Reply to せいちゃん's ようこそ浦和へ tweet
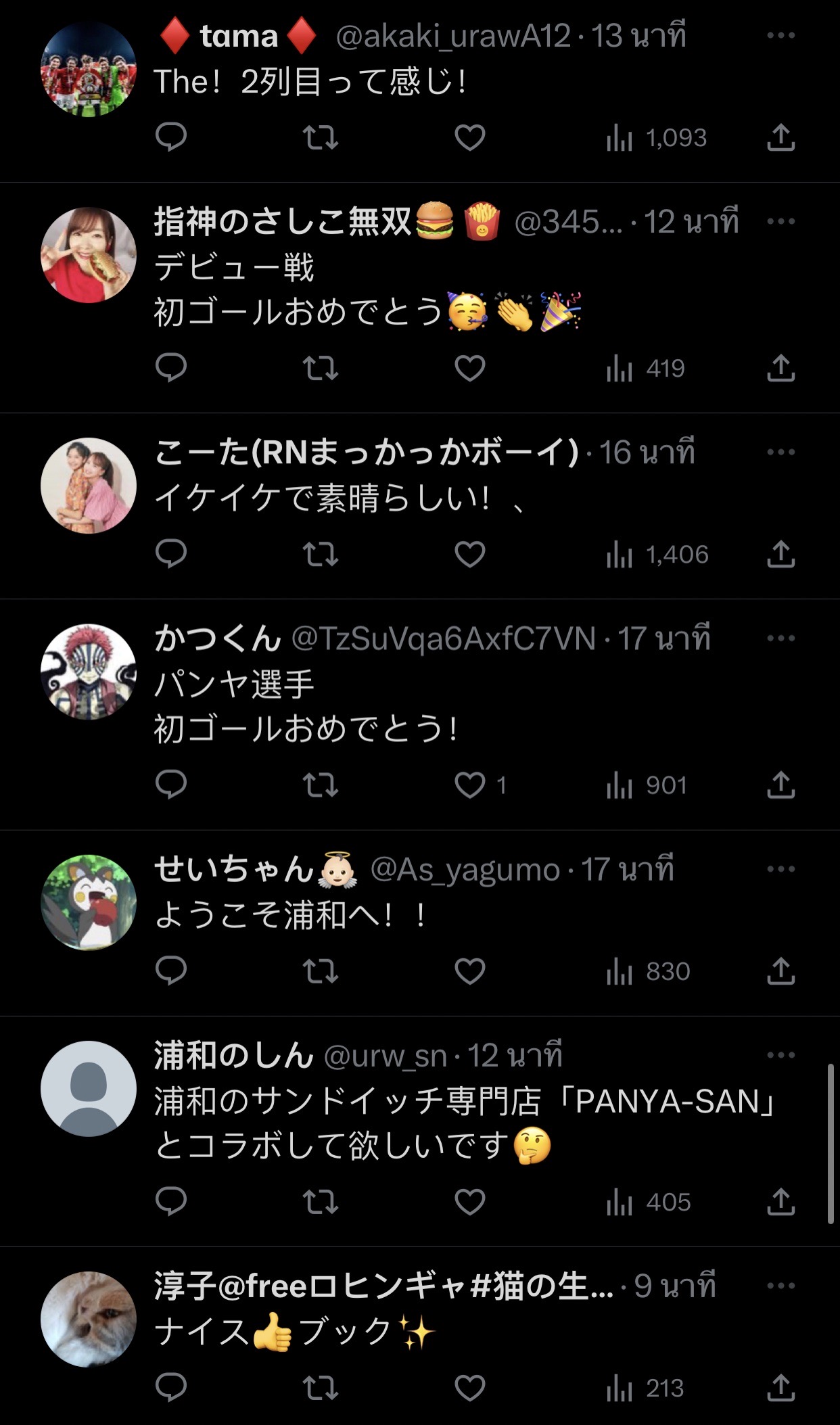 point(170,971)
